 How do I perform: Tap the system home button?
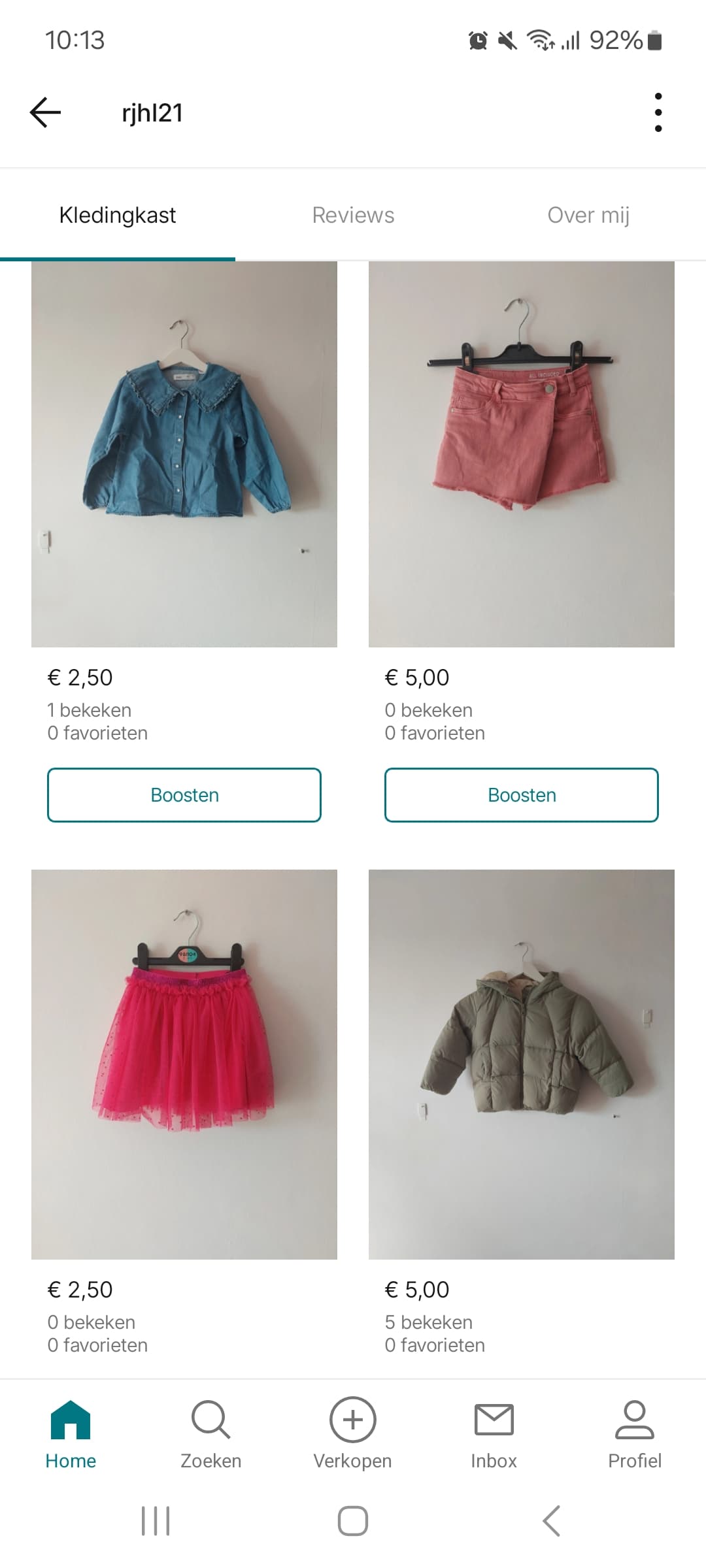[x=353, y=1521]
